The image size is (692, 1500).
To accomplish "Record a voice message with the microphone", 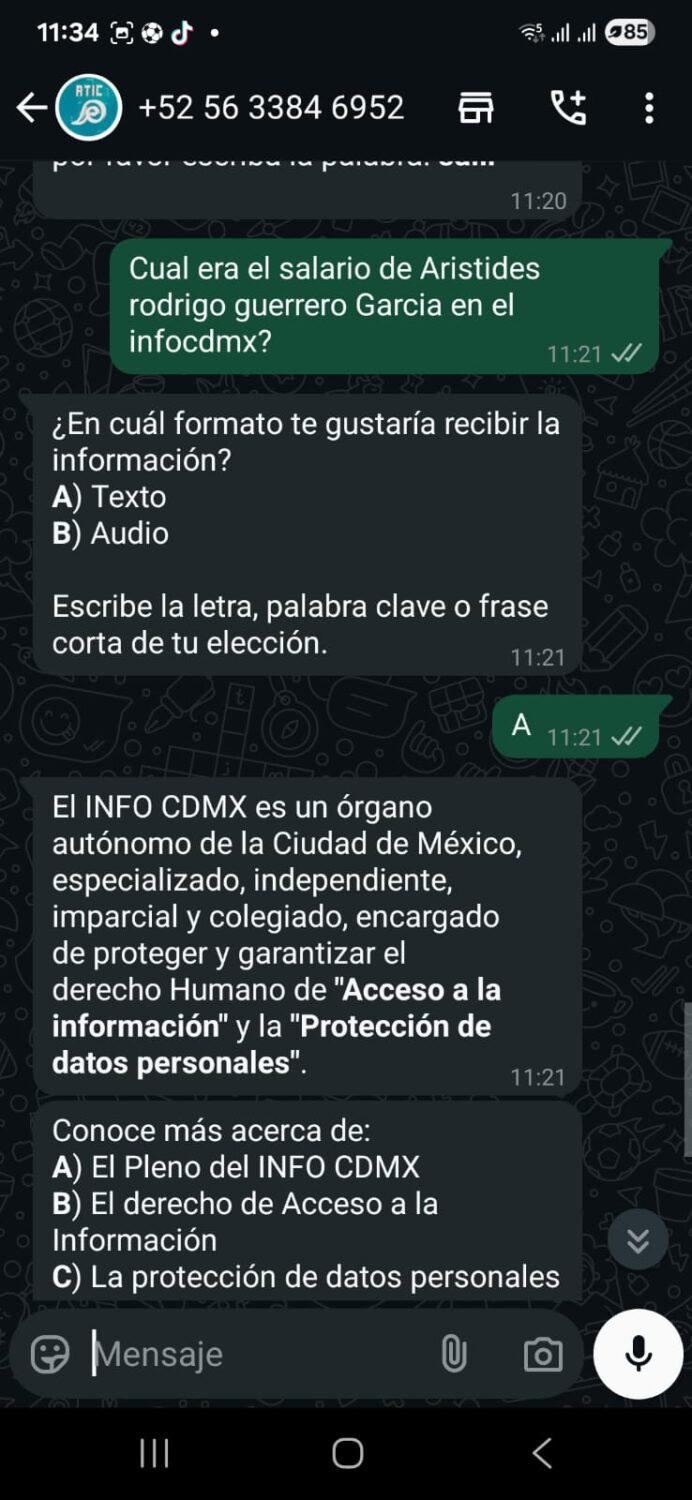I will [x=638, y=1354].
